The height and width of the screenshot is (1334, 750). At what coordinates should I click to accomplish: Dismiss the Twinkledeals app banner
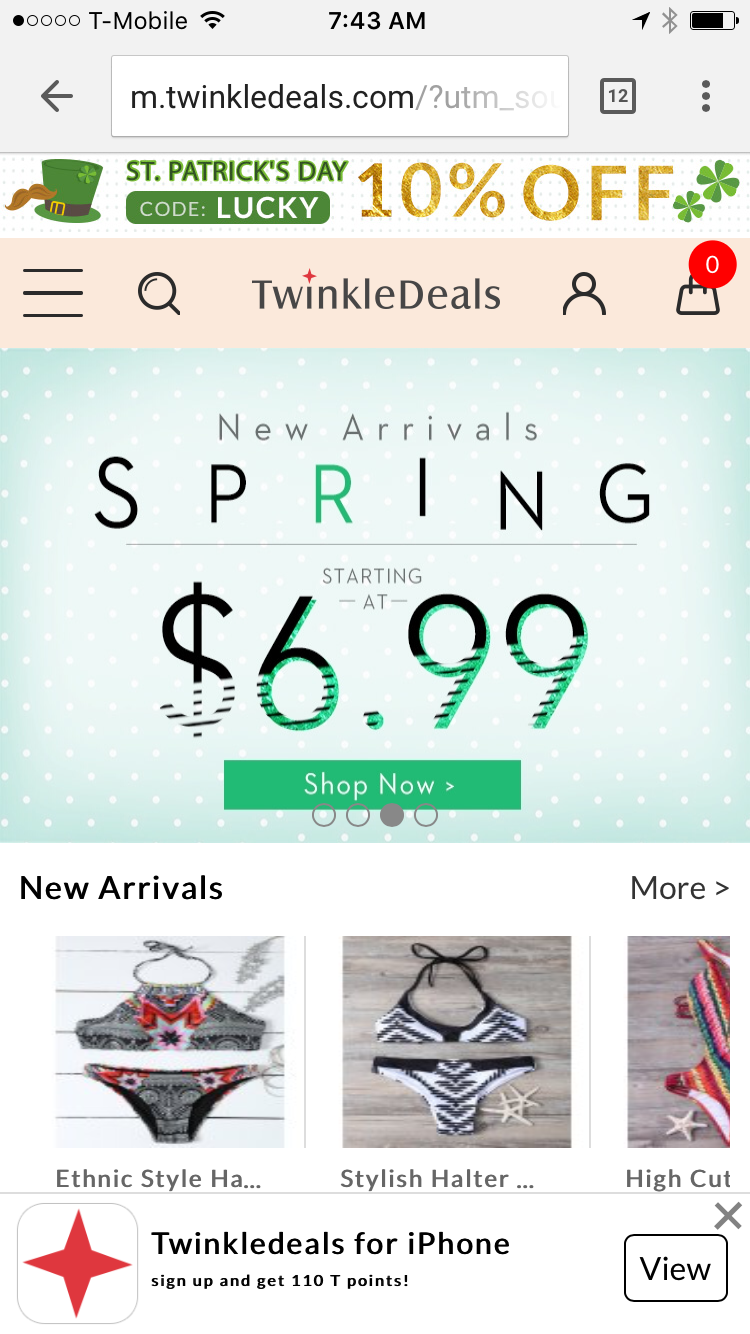tap(728, 1216)
